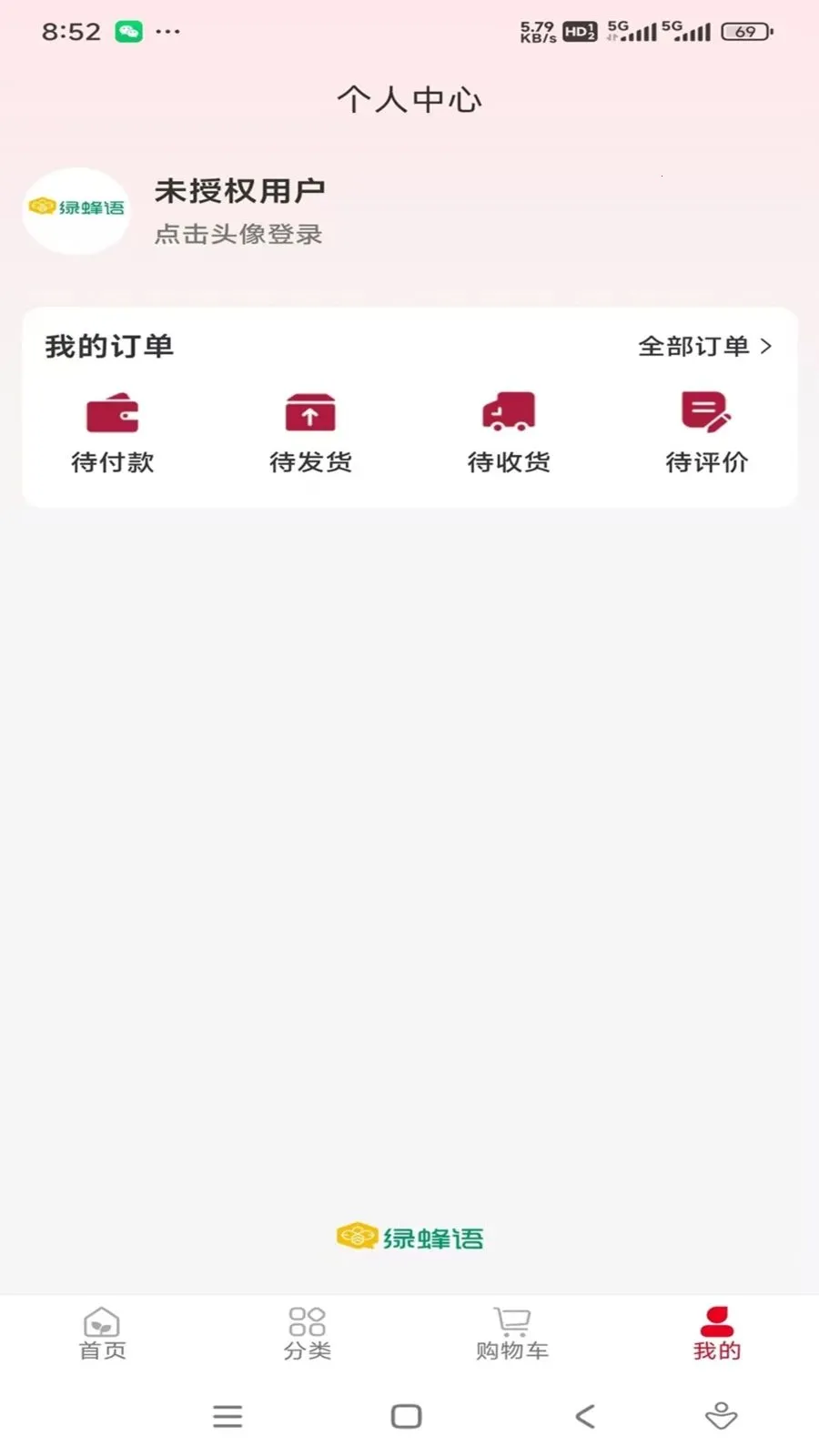This screenshot has width=819, height=1456.
Task: Tap the recent apps square navigation button
Action: (406, 1416)
